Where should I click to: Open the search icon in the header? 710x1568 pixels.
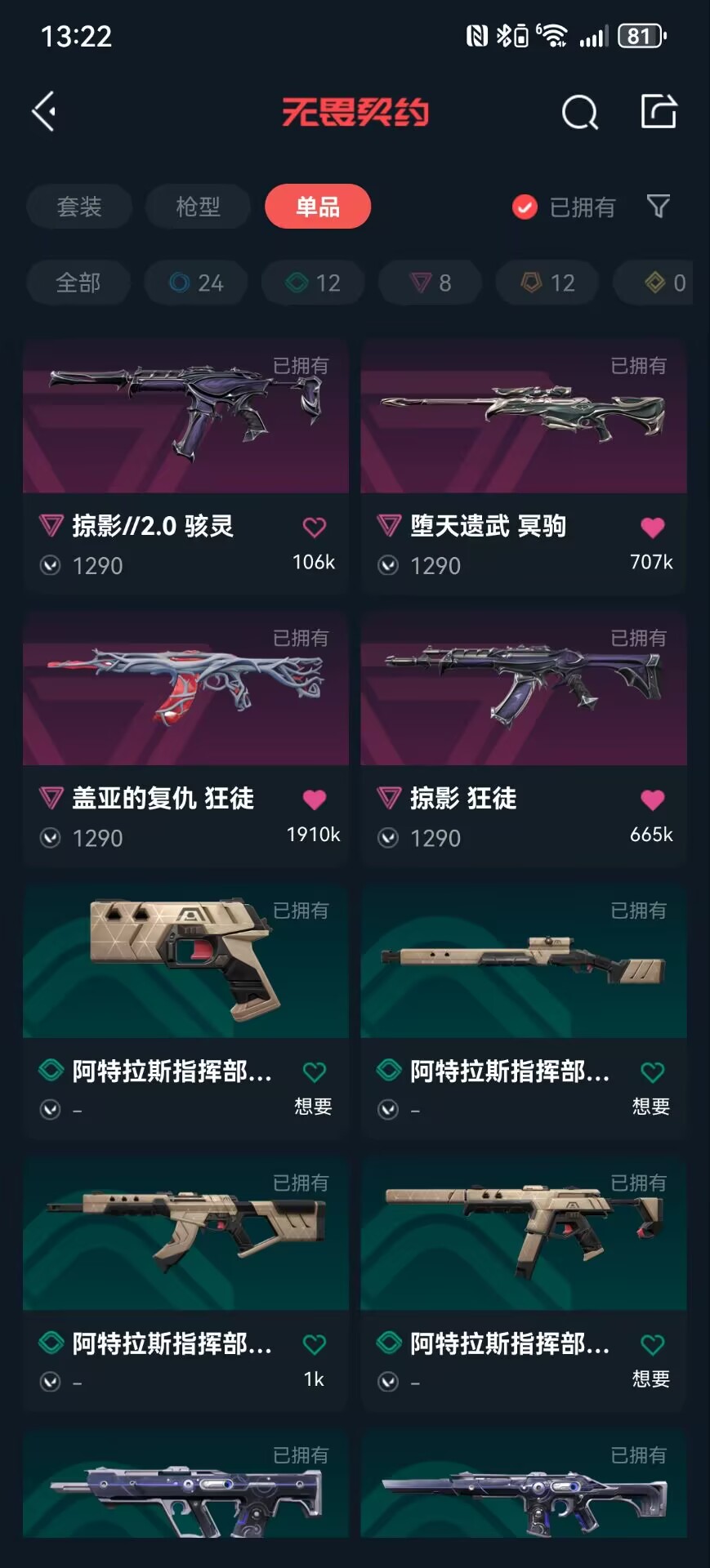580,112
